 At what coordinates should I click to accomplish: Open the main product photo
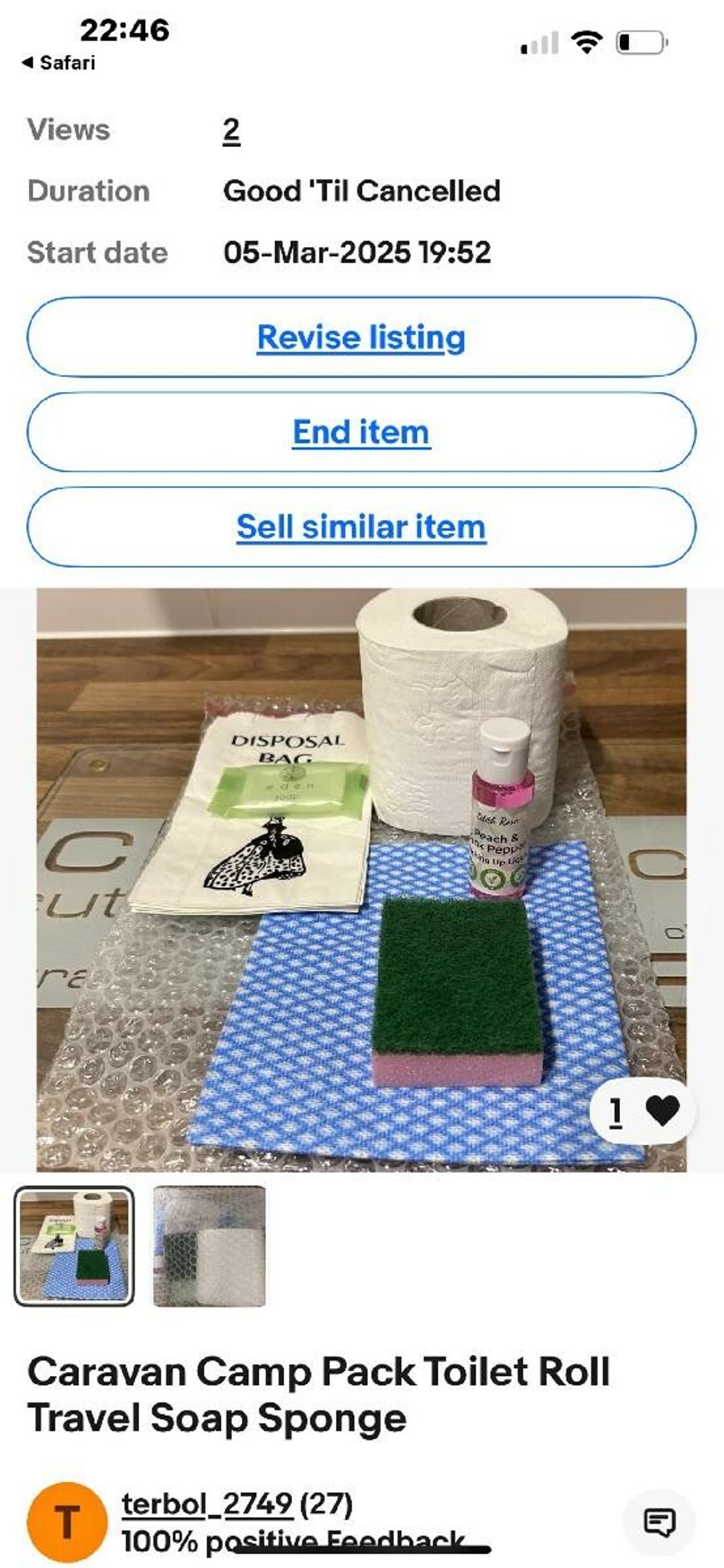(361, 880)
